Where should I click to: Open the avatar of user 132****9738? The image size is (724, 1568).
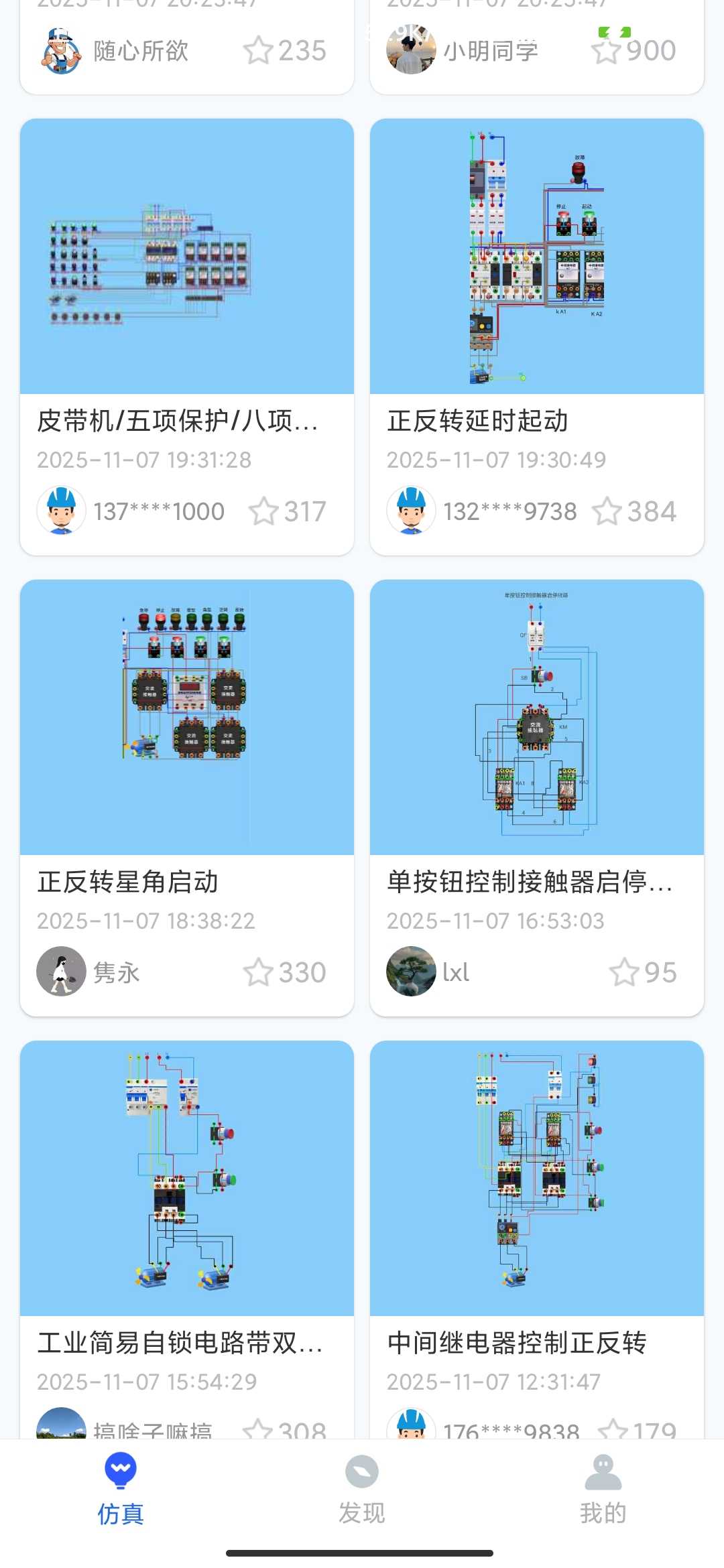(x=411, y=511)
